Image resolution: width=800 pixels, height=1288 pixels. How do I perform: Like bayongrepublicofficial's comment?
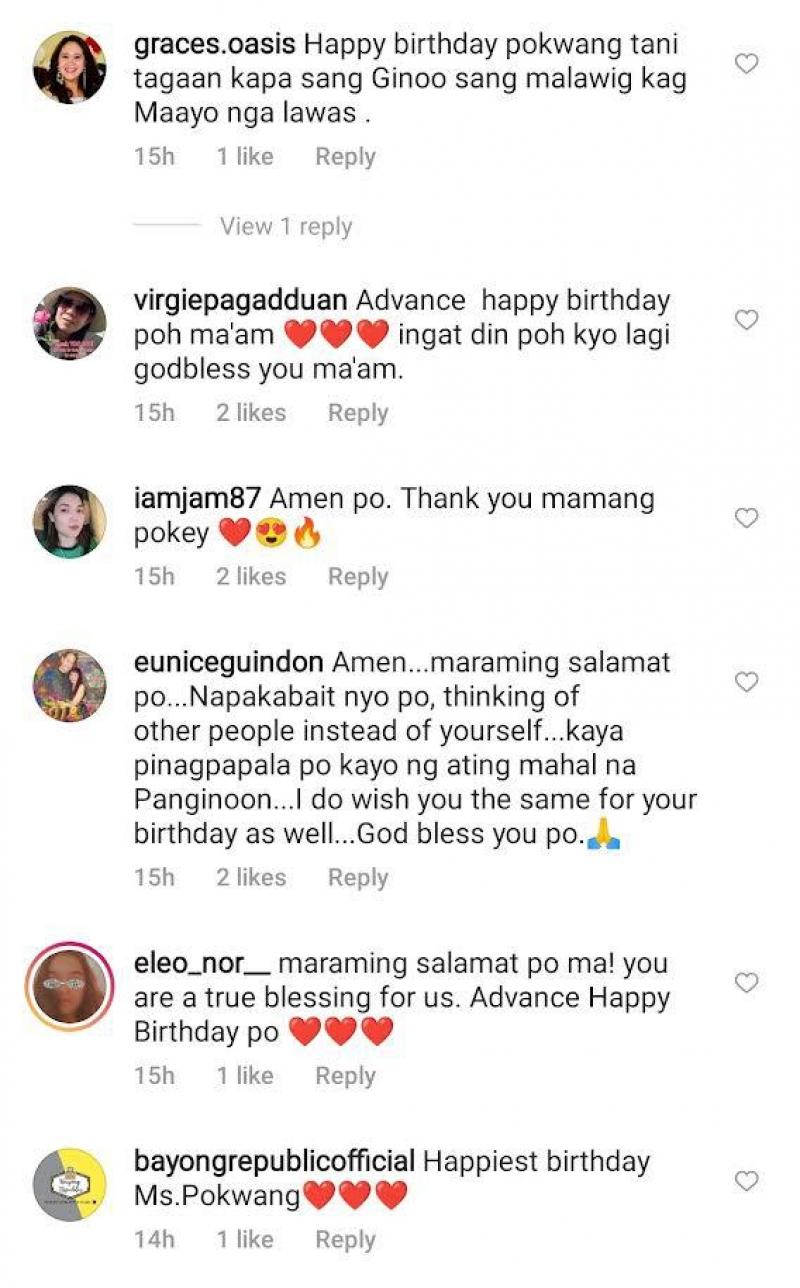point(746,1181)
